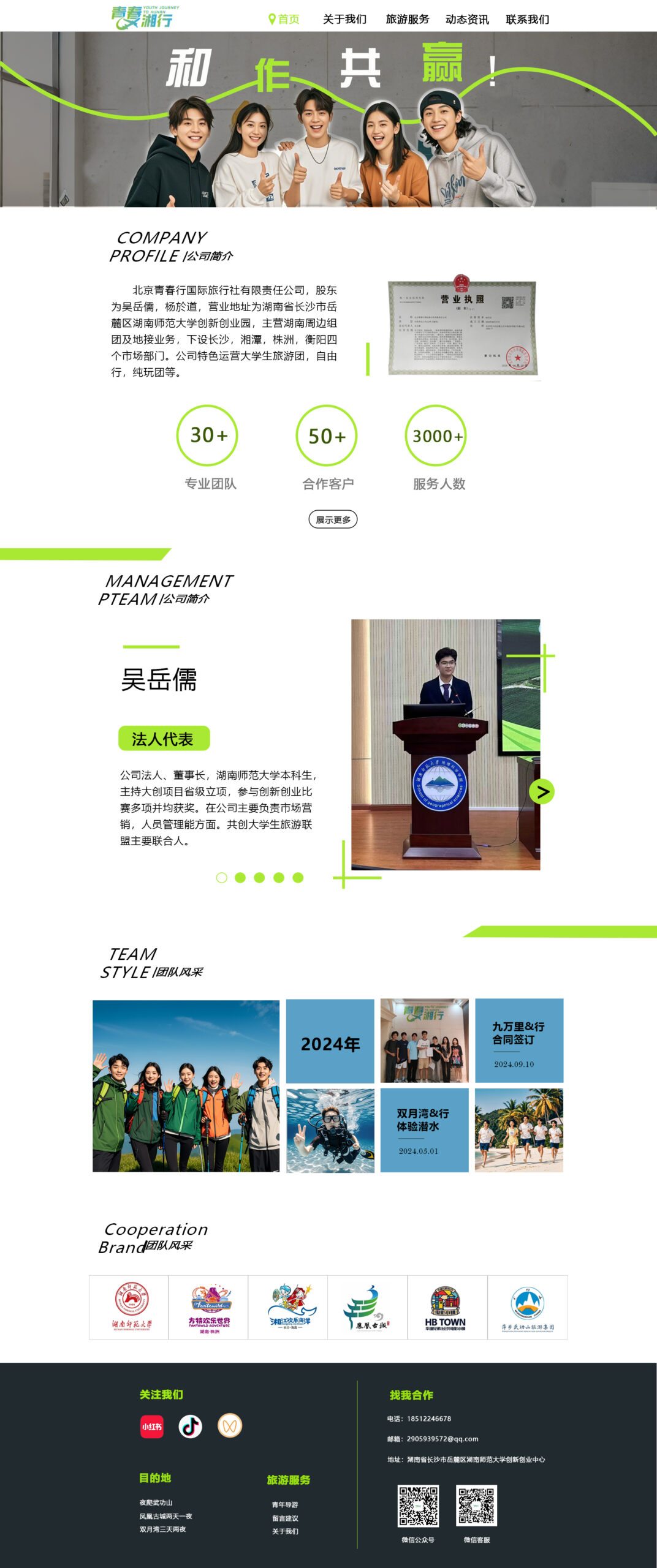Open the 关于我们 top navigation item
This screenshot has width=657, height=1568.
coord(344,19)
